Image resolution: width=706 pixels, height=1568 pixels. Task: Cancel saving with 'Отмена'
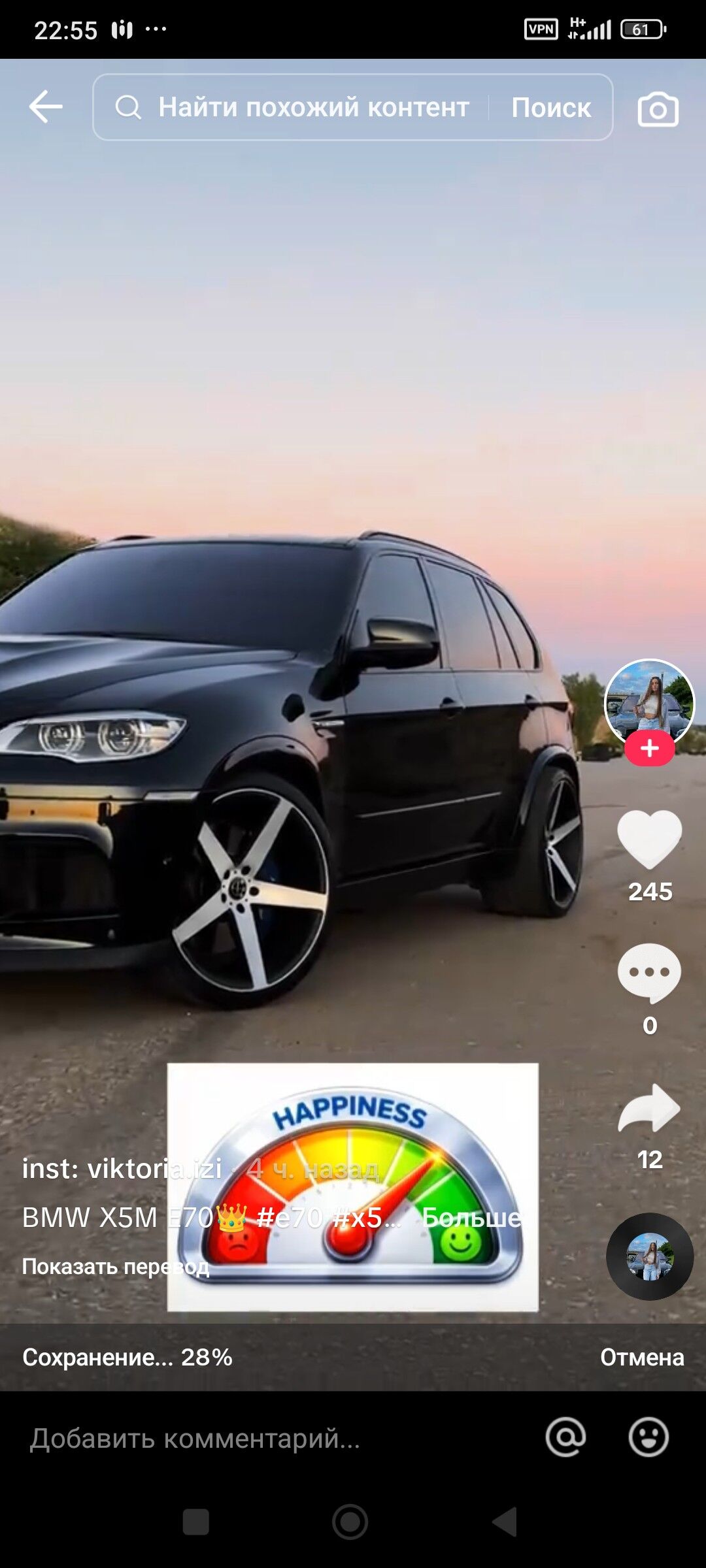[642, 1357]
